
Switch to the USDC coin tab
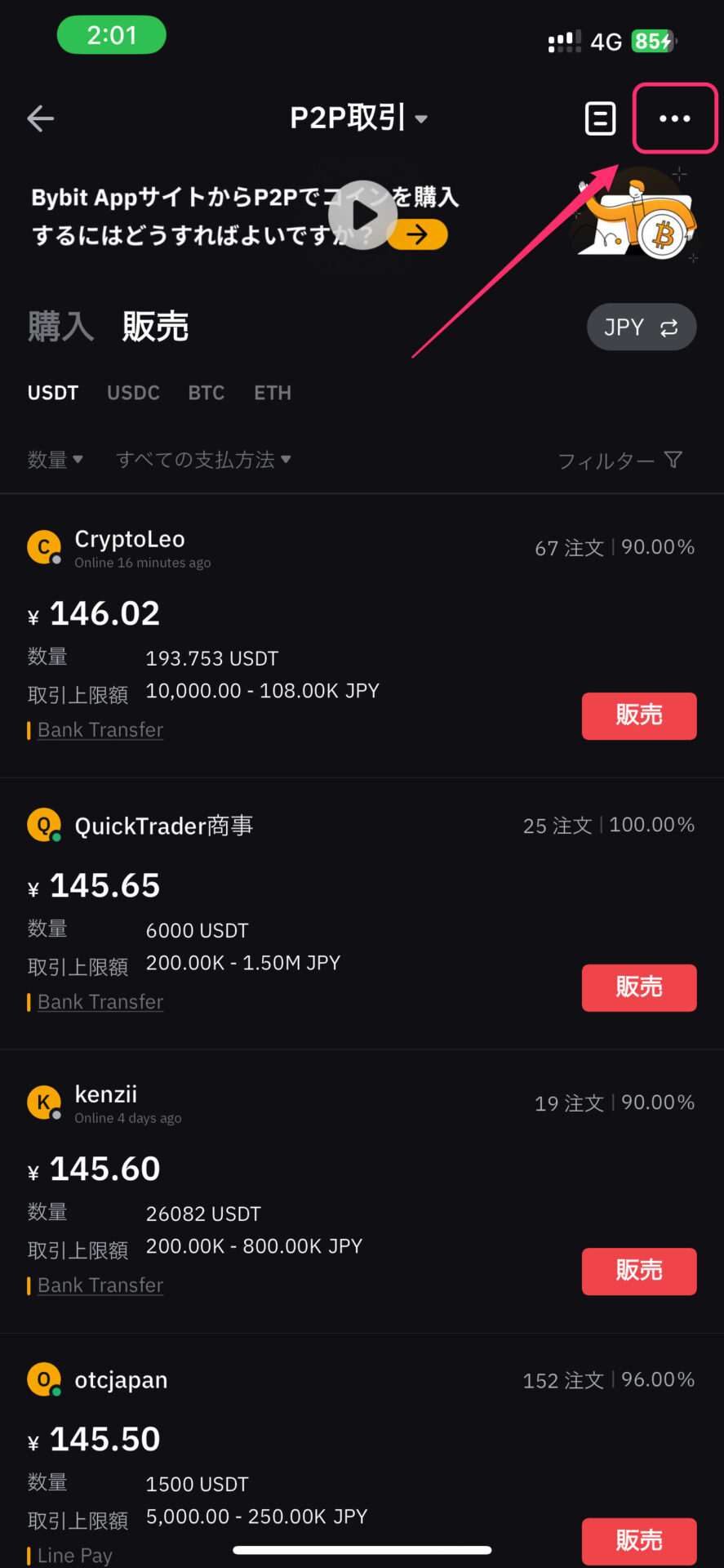click(x=133, y=393)
